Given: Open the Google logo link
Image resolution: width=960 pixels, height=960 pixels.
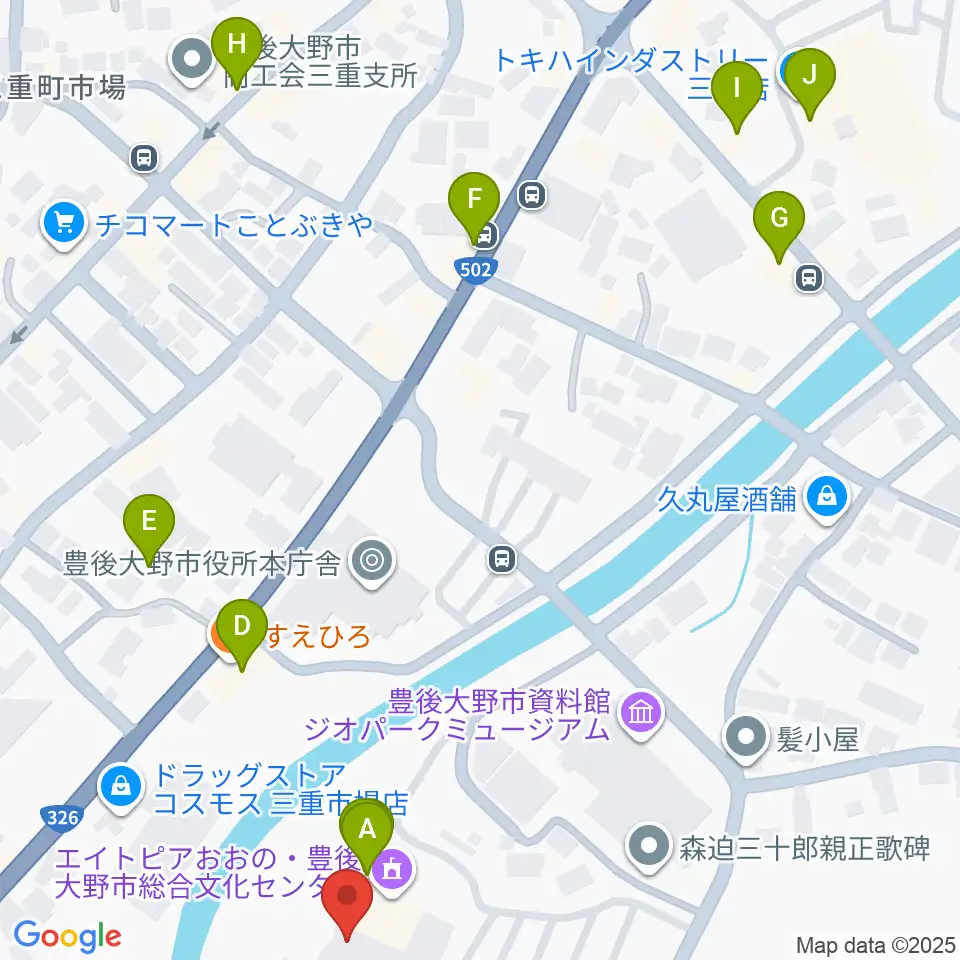Looking at the screenshot, I should point(67,936).
